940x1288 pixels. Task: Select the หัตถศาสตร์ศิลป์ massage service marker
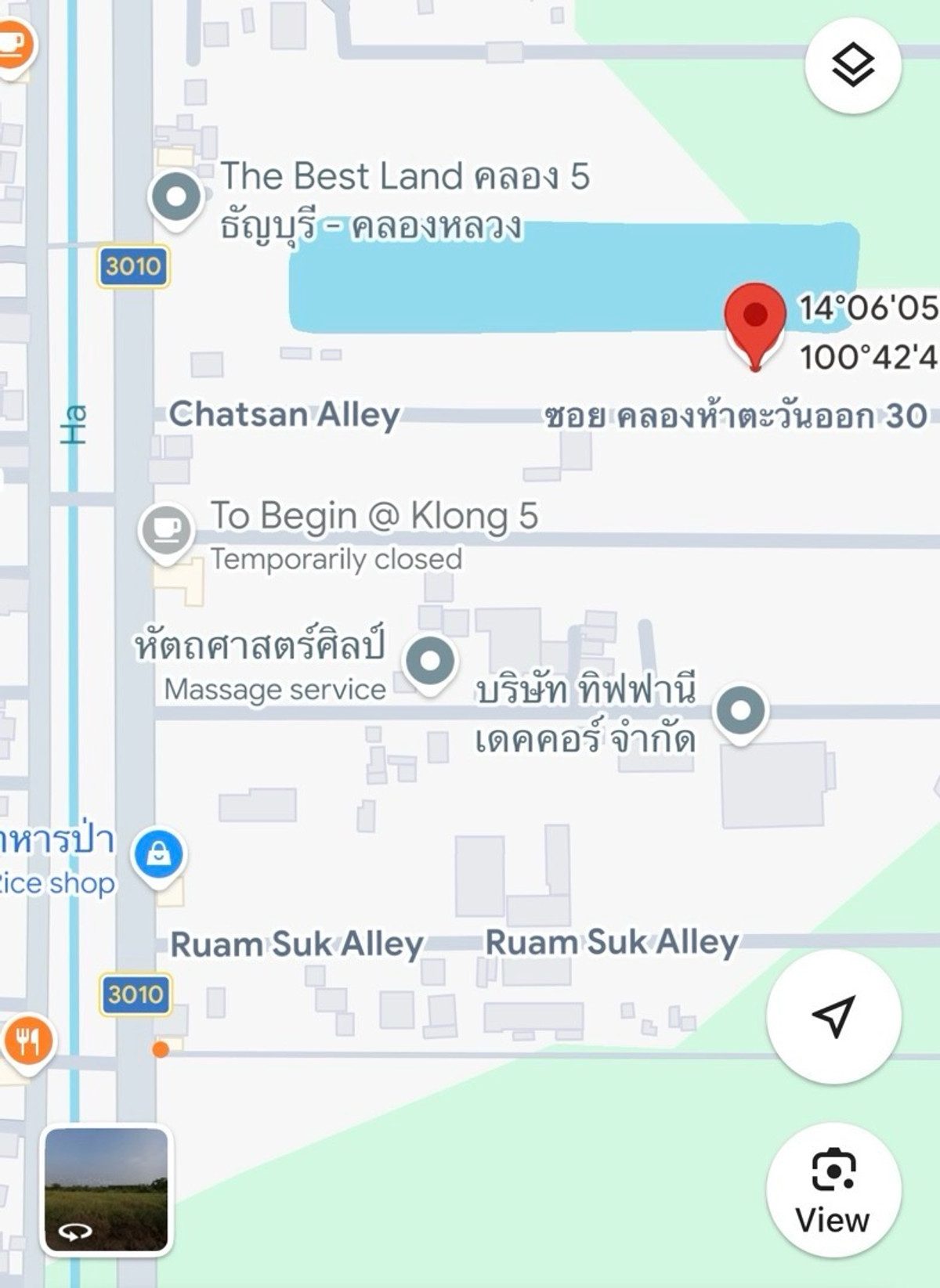click(429, 662)
